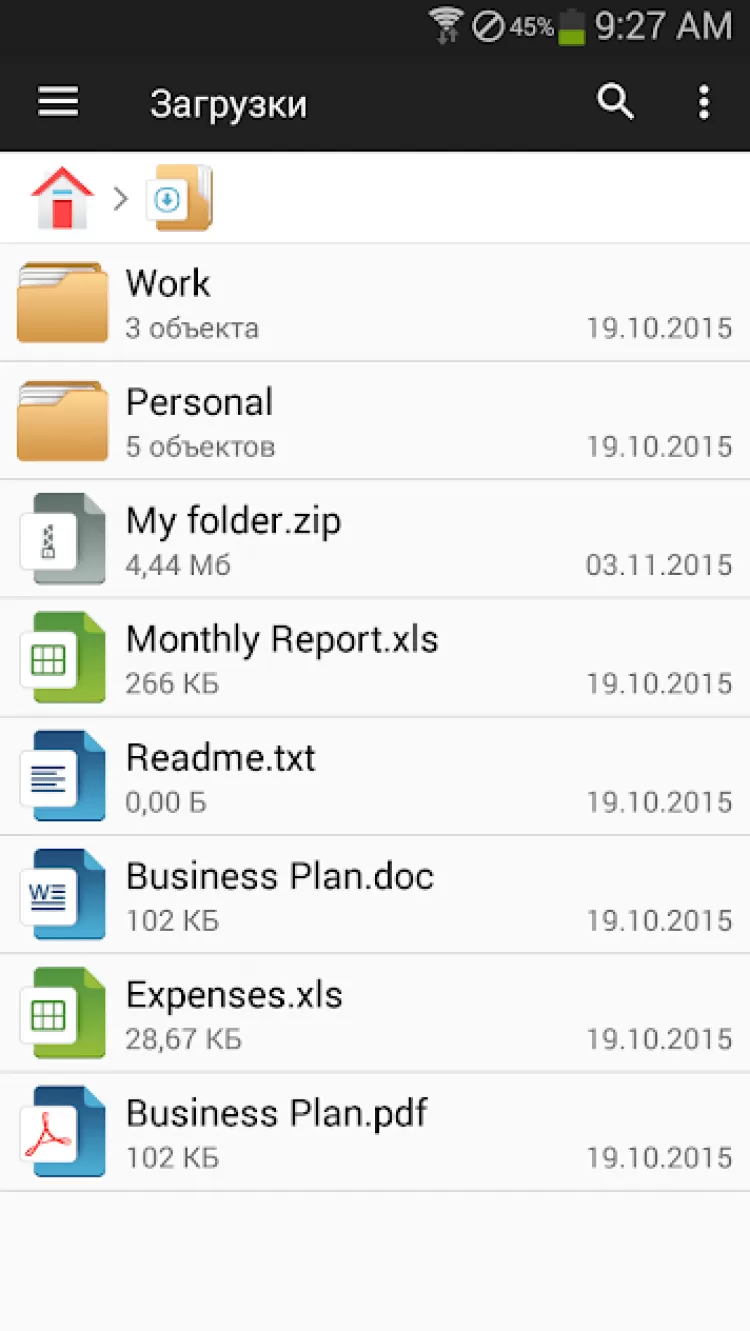Open the Readme.txt file
This screenshot has width=750, height=1331.
pos(374,777)
